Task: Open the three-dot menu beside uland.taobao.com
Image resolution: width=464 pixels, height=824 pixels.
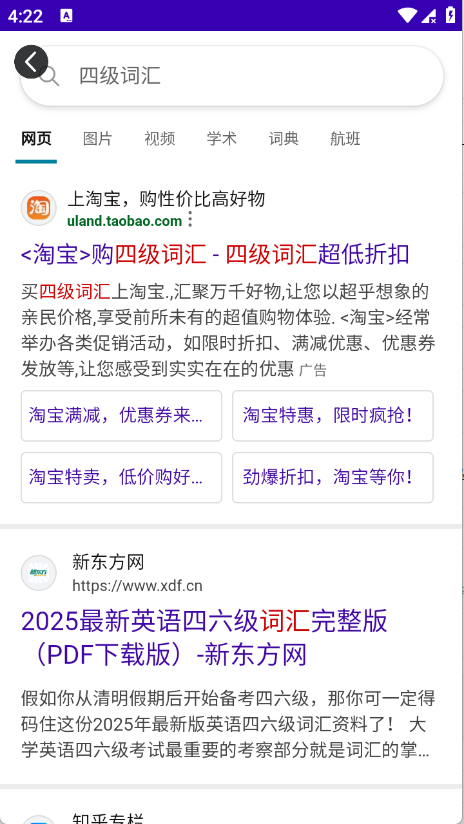Action: [190, 220]
